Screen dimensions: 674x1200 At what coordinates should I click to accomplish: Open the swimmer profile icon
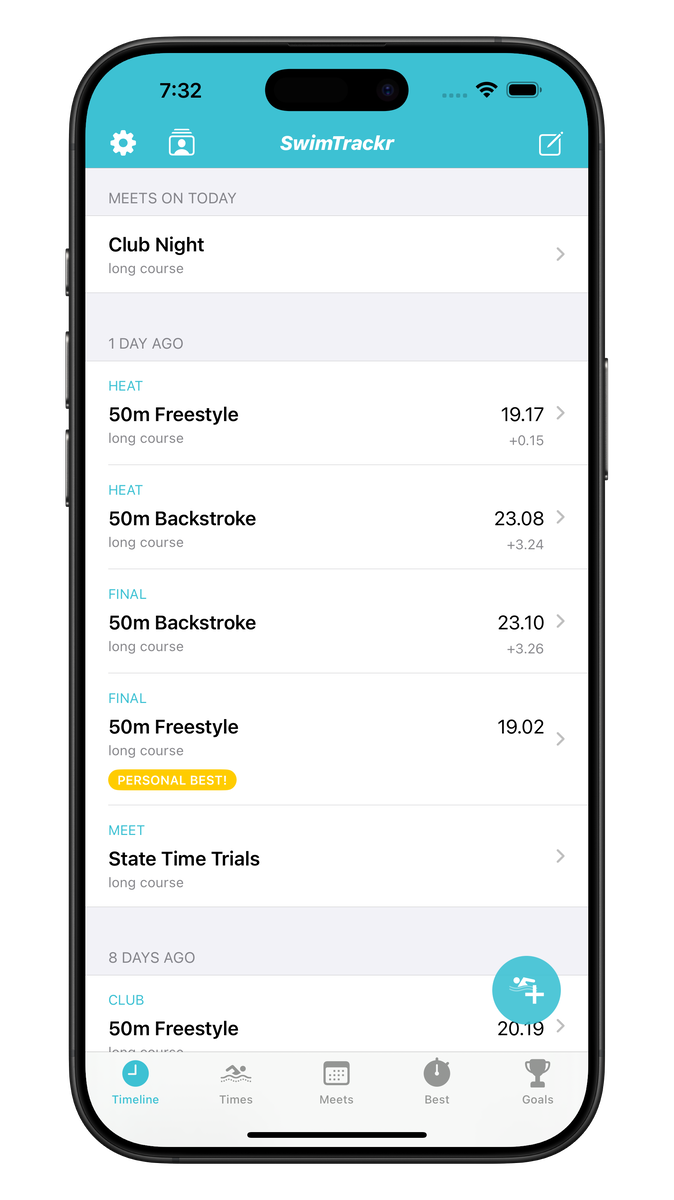point(181,143)
